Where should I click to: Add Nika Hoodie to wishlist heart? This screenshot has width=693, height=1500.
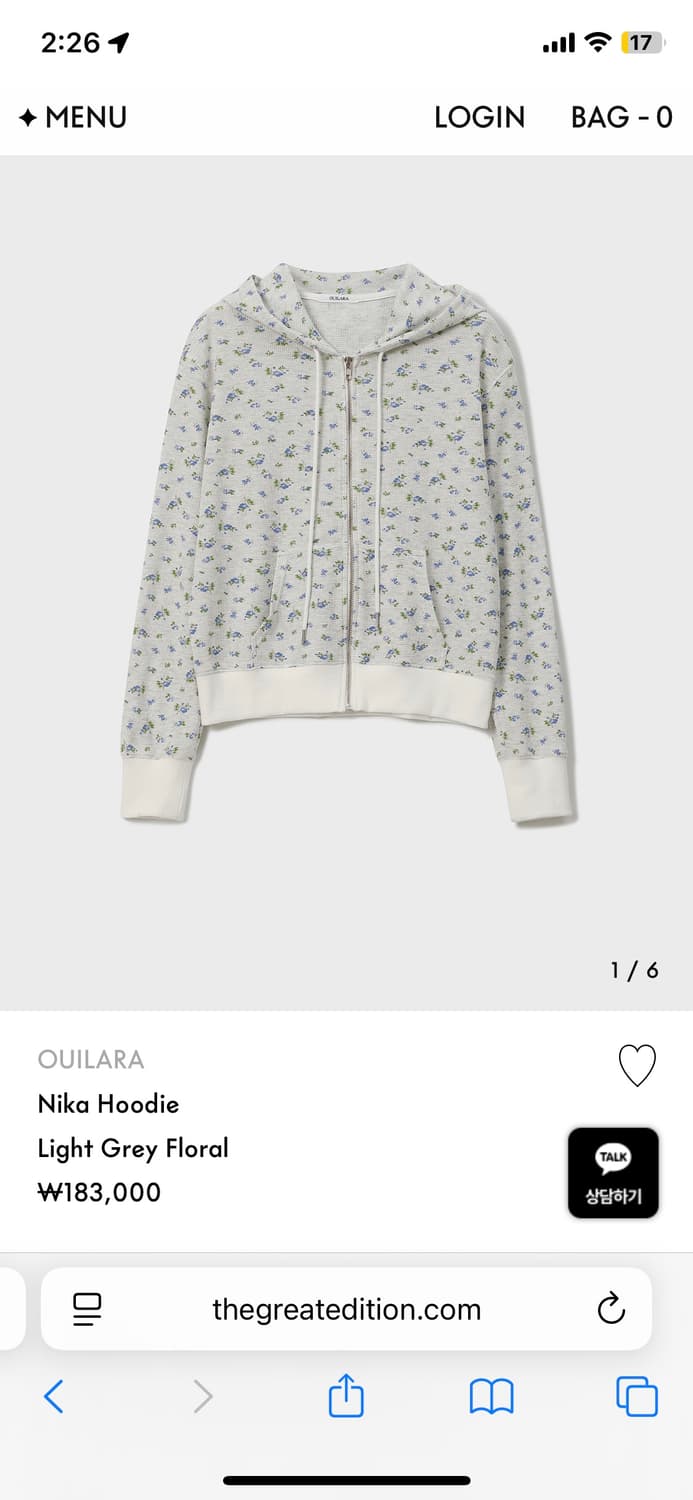(637, 1066)
